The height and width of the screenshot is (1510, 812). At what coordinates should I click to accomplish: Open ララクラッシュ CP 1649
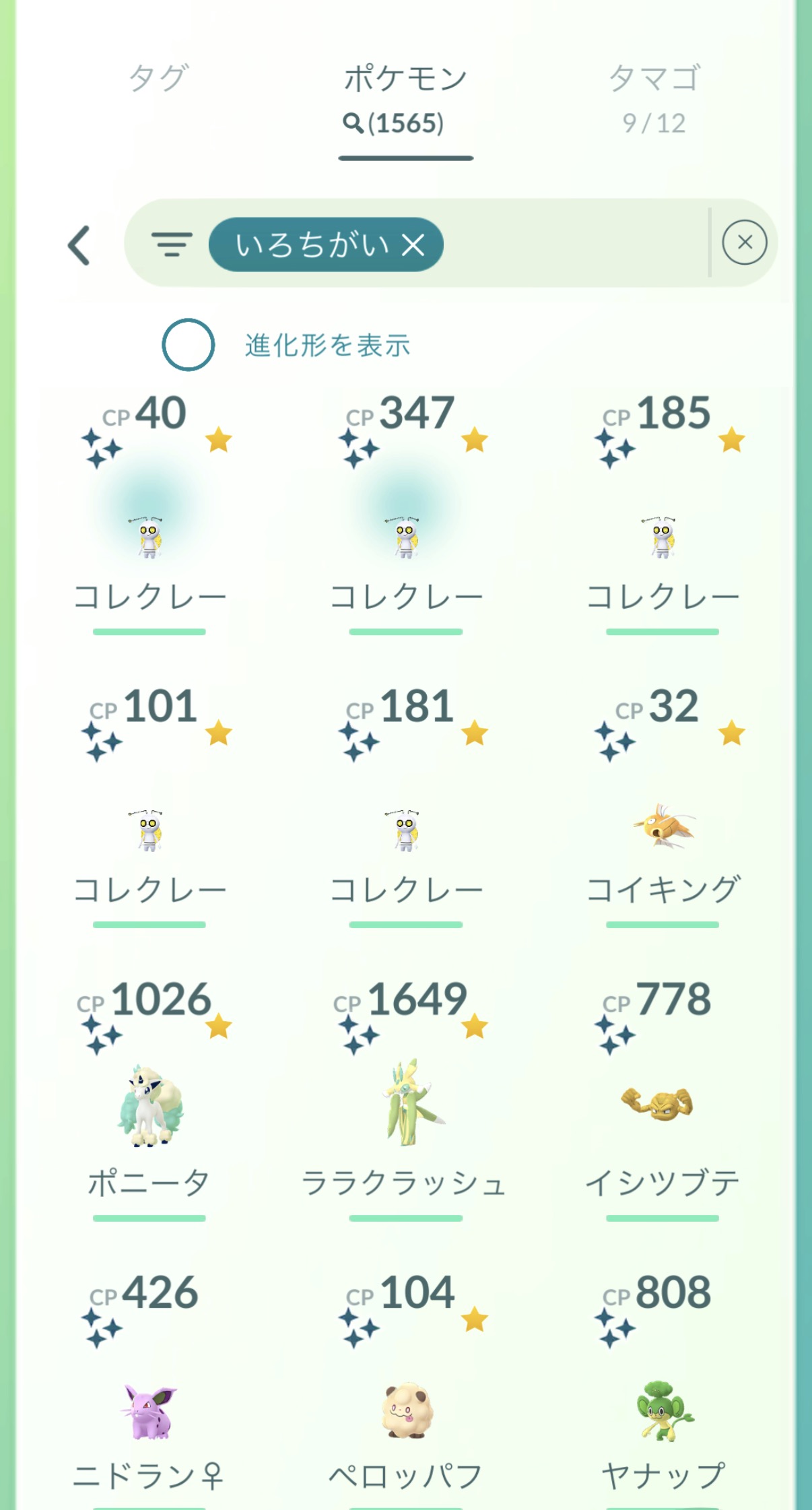click(x=406, y=1103)
